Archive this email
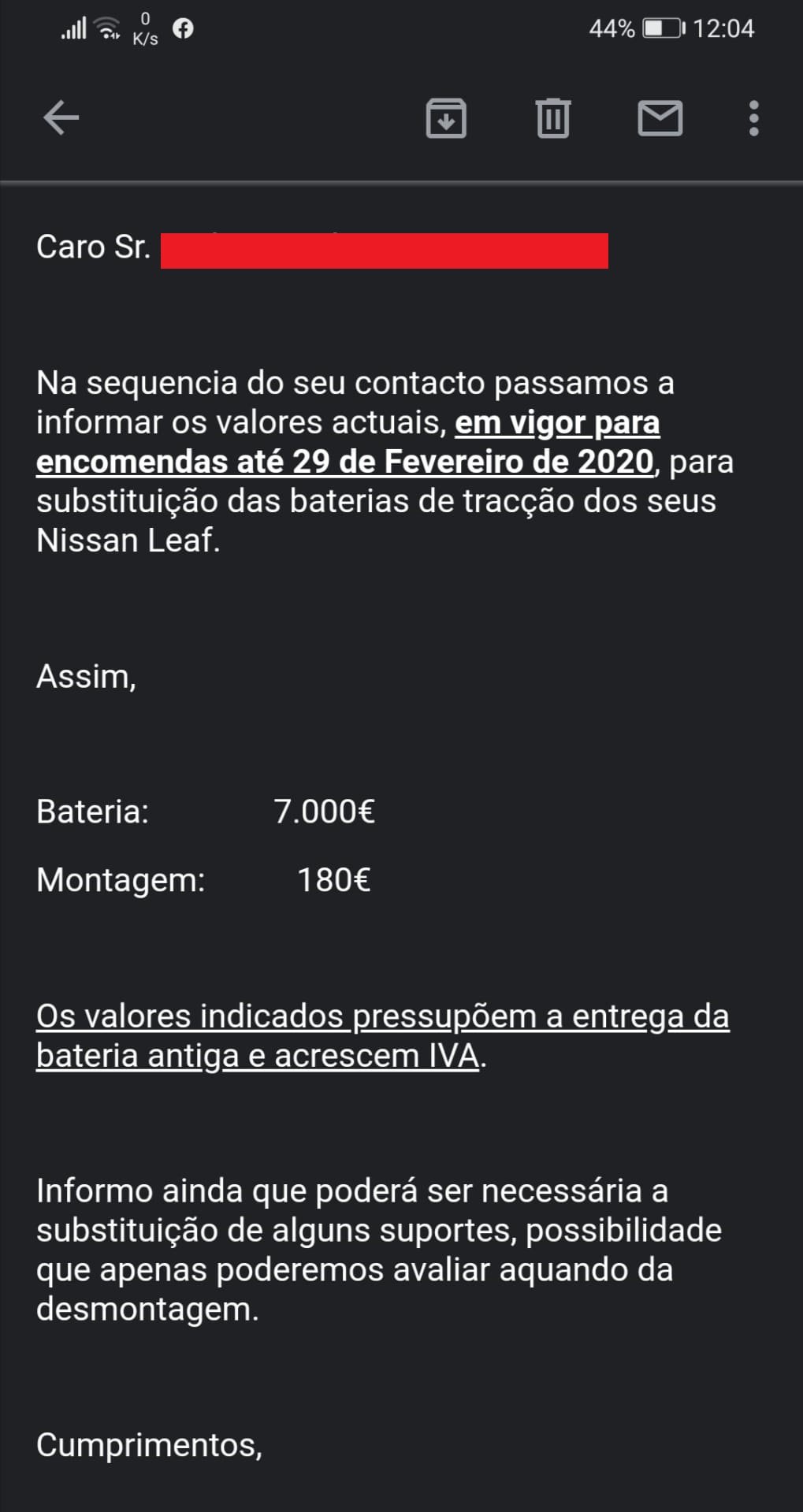Screen dimensions: 803x1512 [446, 118]
